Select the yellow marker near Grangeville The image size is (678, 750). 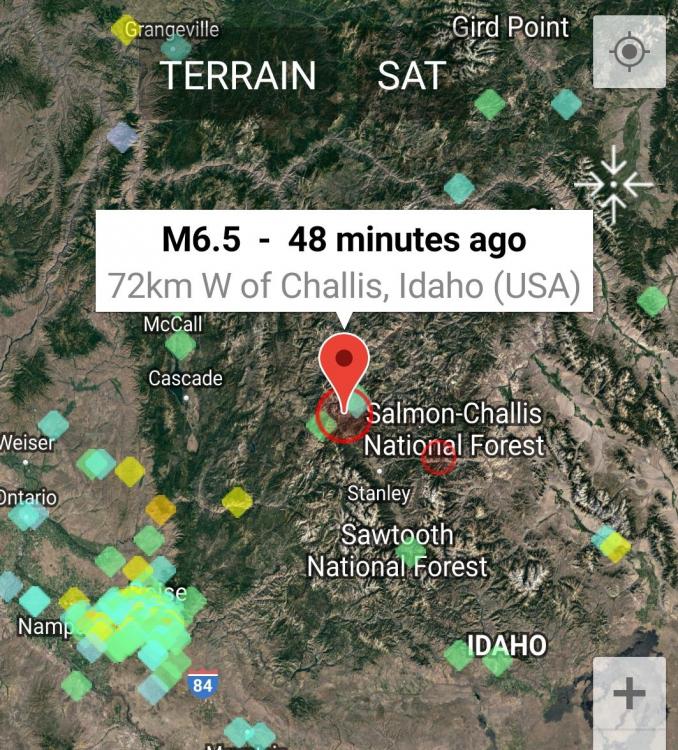(x=125, y=28)
